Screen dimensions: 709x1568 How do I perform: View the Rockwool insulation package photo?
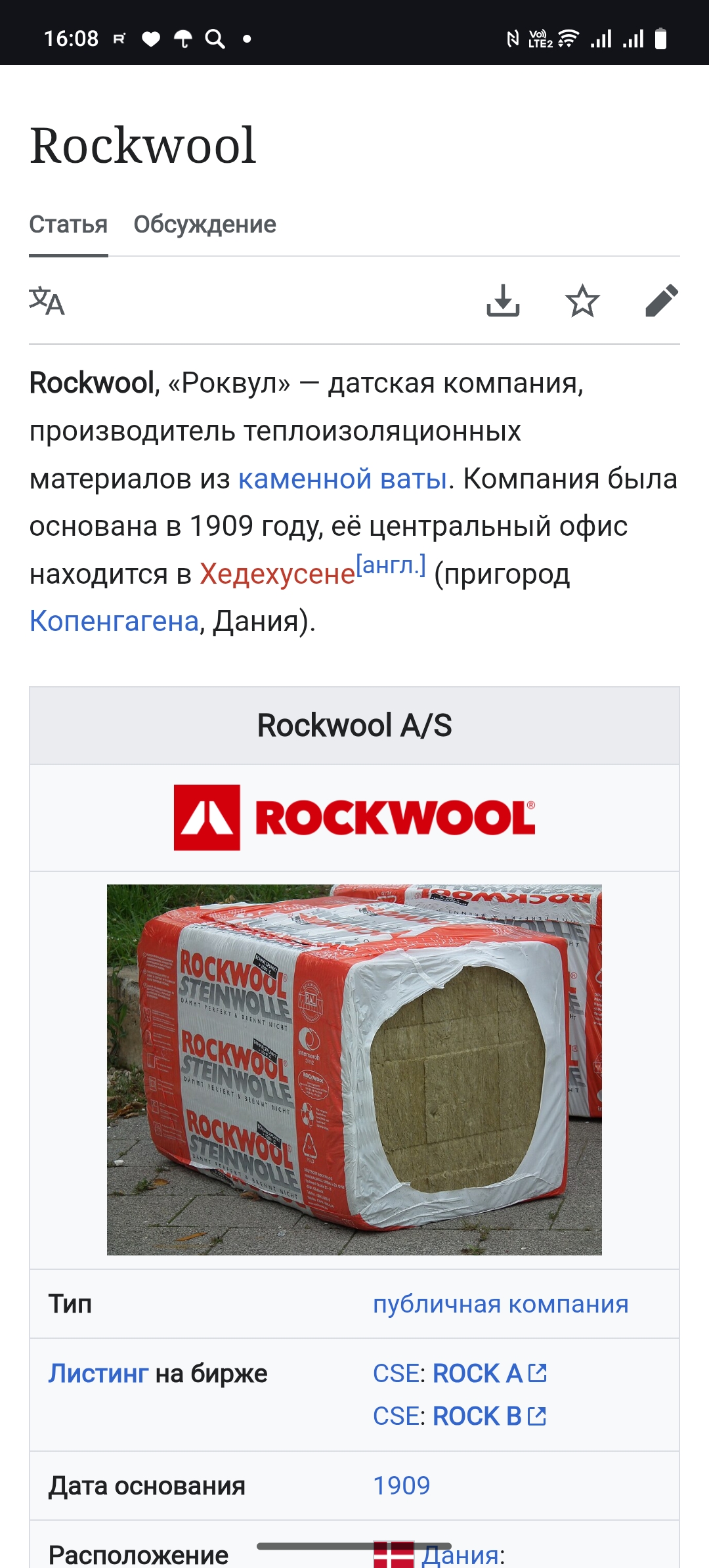coord(354,1070)
